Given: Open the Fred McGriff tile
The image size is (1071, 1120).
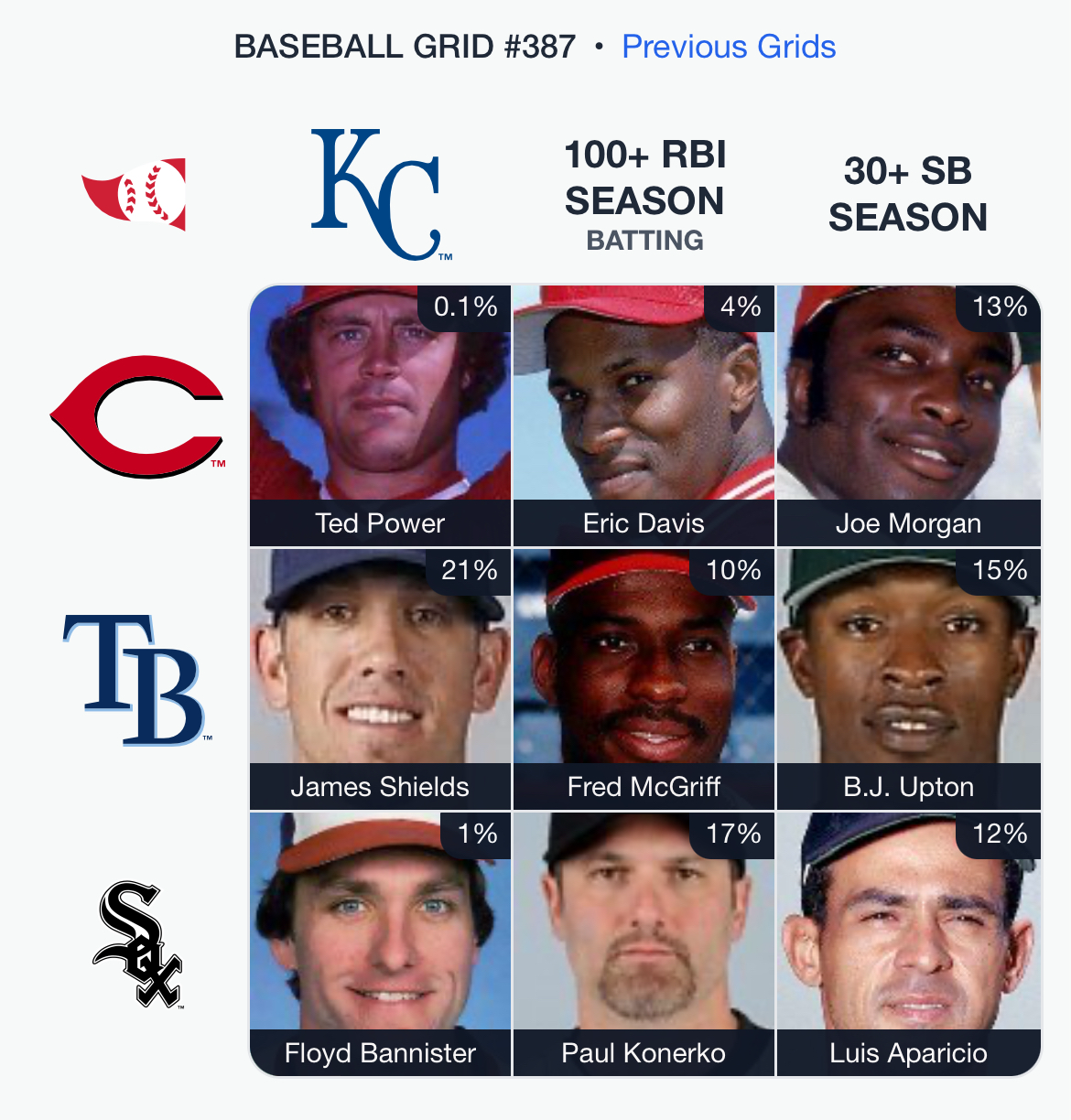Looking at the screenshot, I should pos(644,679).
